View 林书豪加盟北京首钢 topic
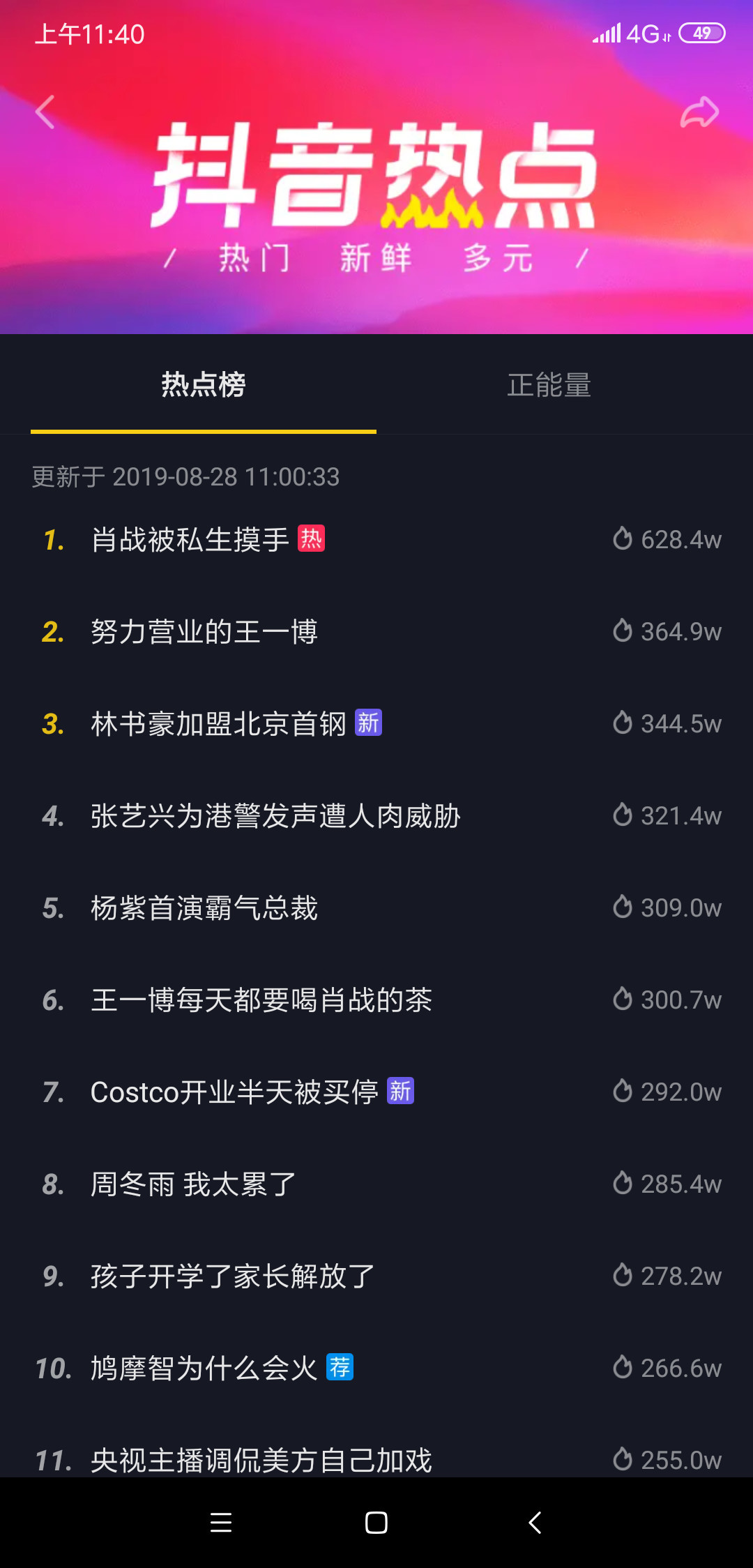 pyautogui.click(x=376, y=723)
